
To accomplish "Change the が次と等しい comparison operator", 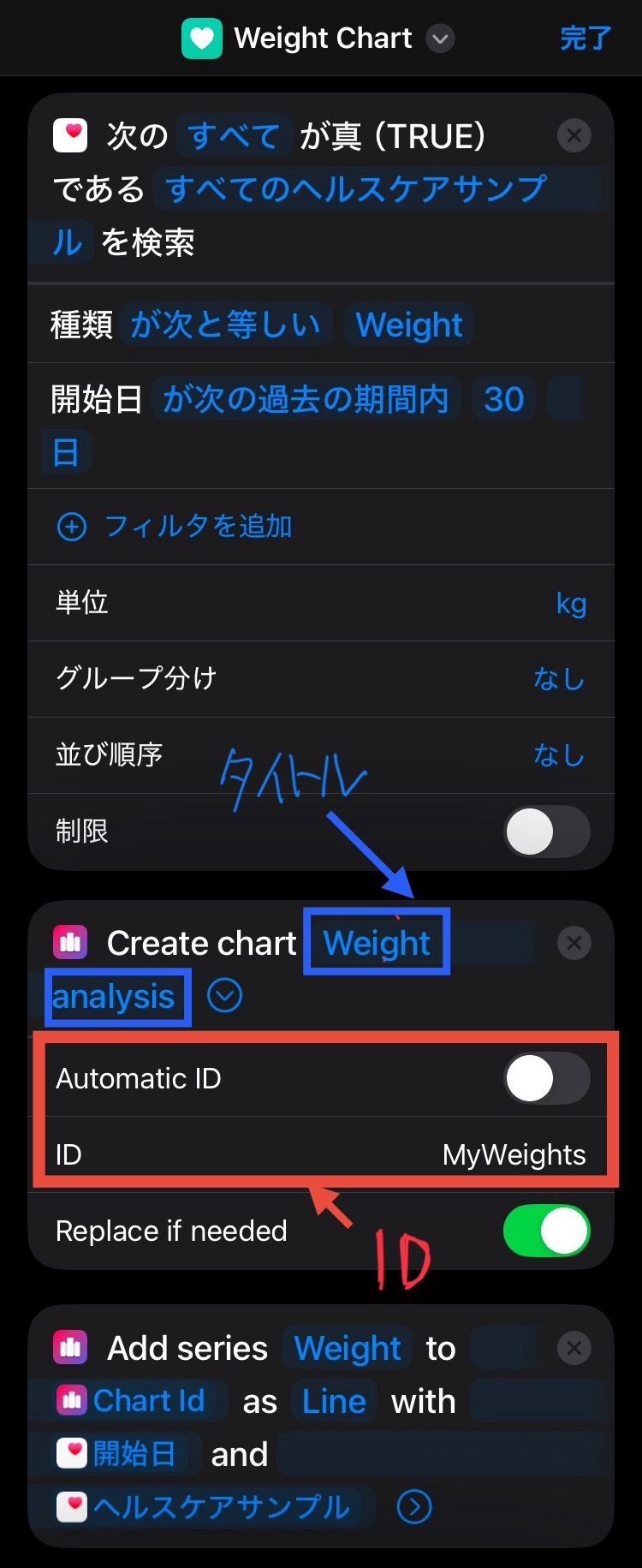I will coord(226,325).
